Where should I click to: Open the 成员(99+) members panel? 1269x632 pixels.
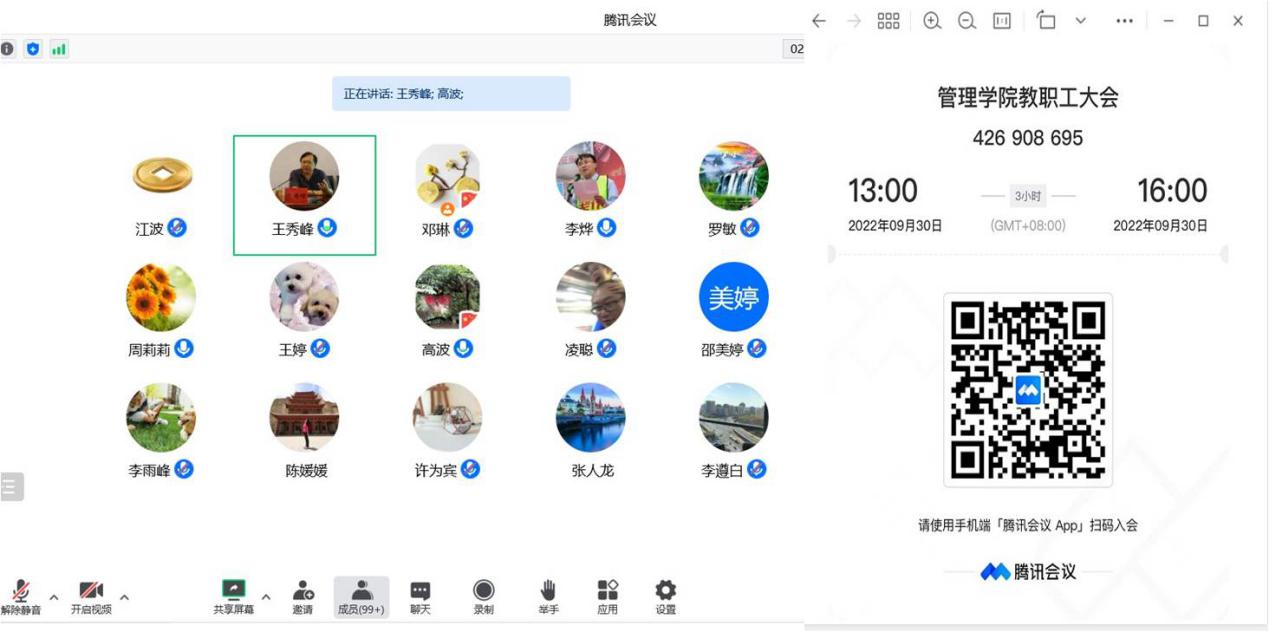361,596
